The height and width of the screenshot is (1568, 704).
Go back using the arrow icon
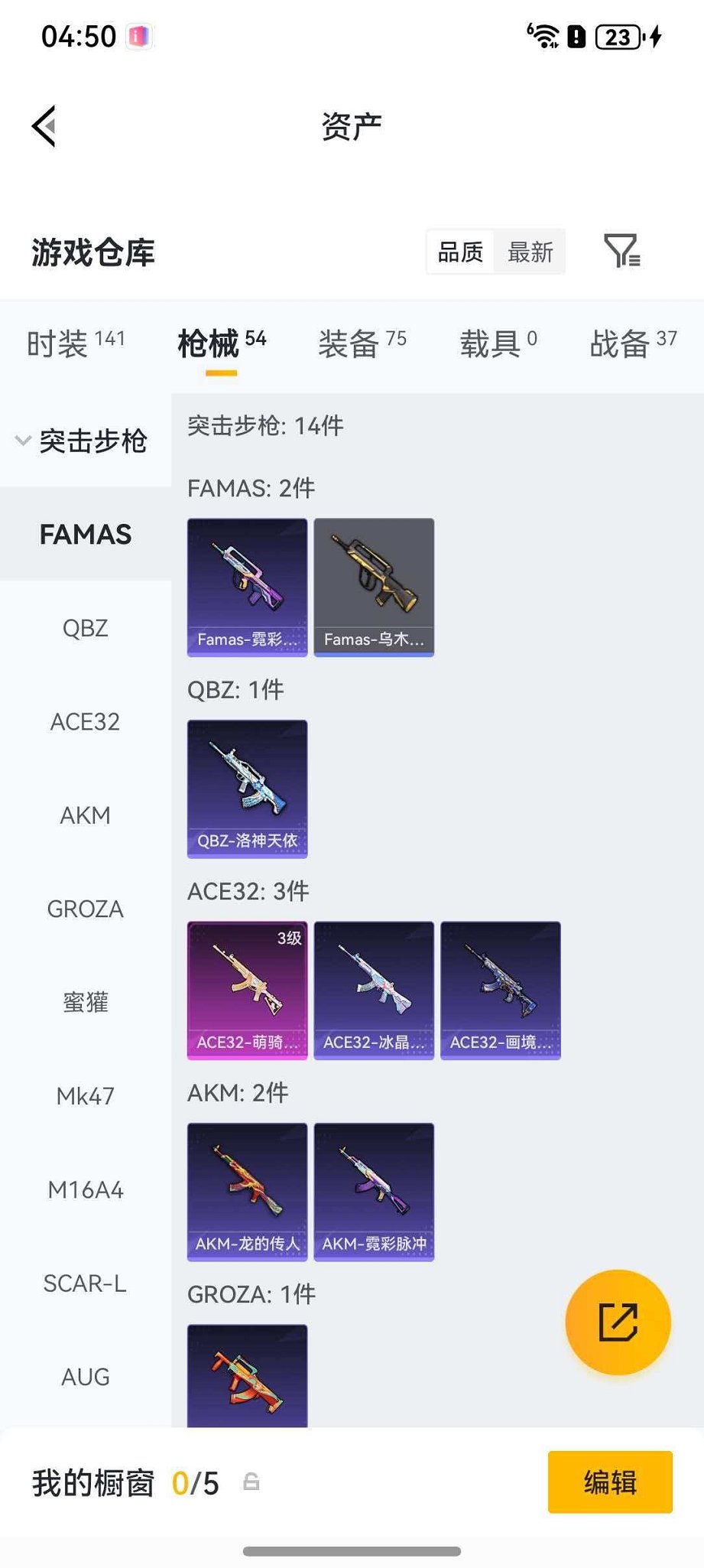click(x=44, y=125)
